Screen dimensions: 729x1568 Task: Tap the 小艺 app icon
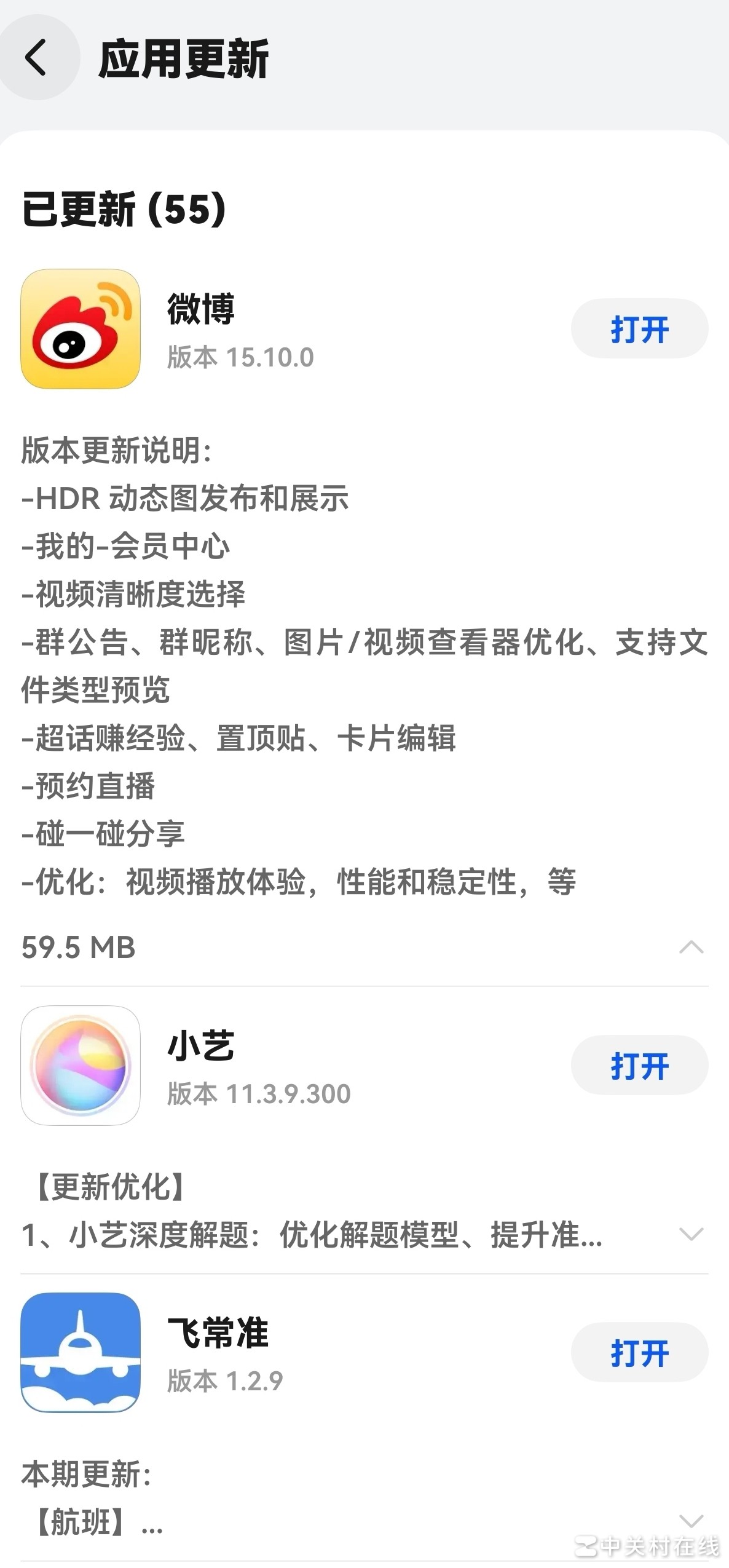[81, 1065]
